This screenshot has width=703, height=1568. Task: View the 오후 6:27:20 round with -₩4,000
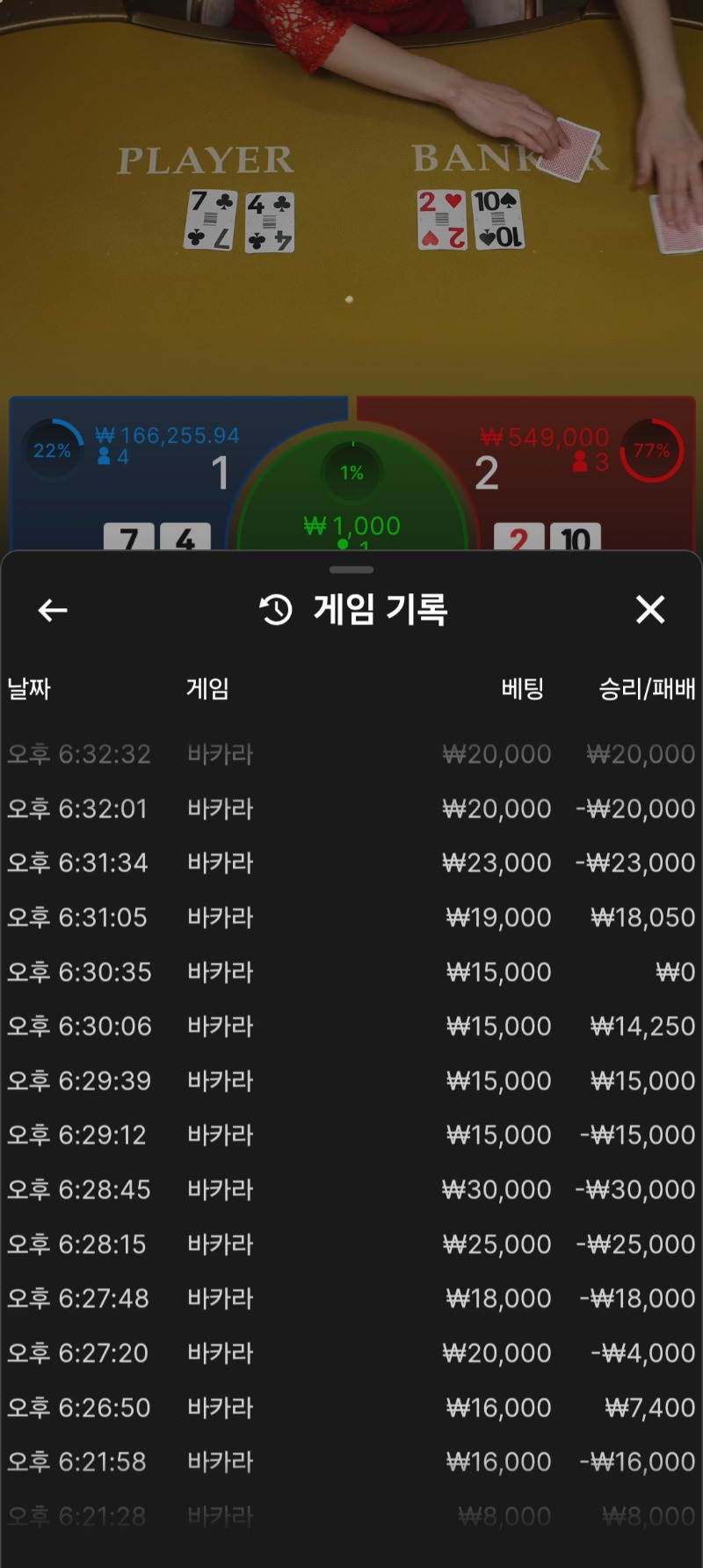pos(351,1354)
